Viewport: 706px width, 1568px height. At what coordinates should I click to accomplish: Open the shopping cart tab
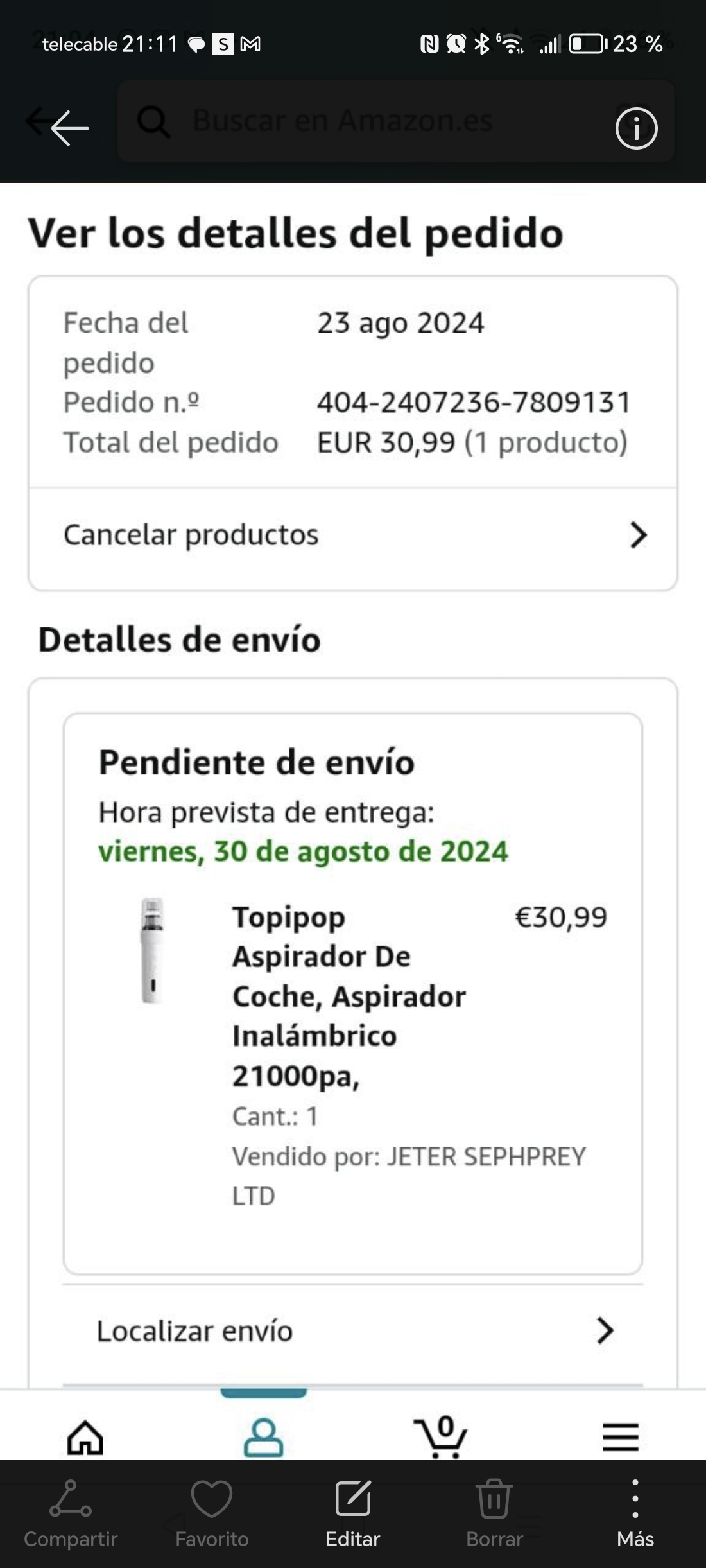pyautogui.click(x=442, y=1436)
